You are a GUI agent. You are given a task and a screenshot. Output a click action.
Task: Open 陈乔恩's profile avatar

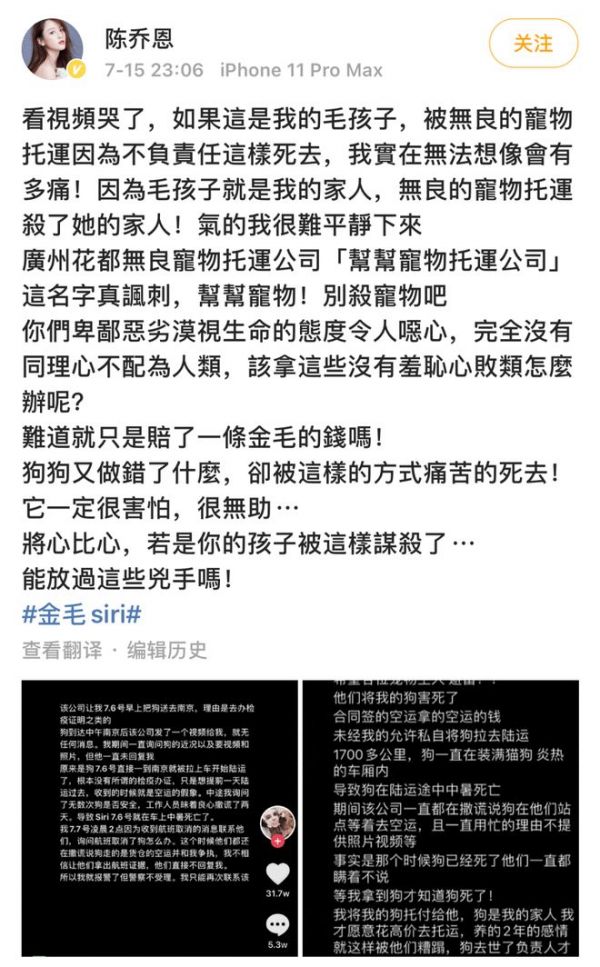point(54,48)
